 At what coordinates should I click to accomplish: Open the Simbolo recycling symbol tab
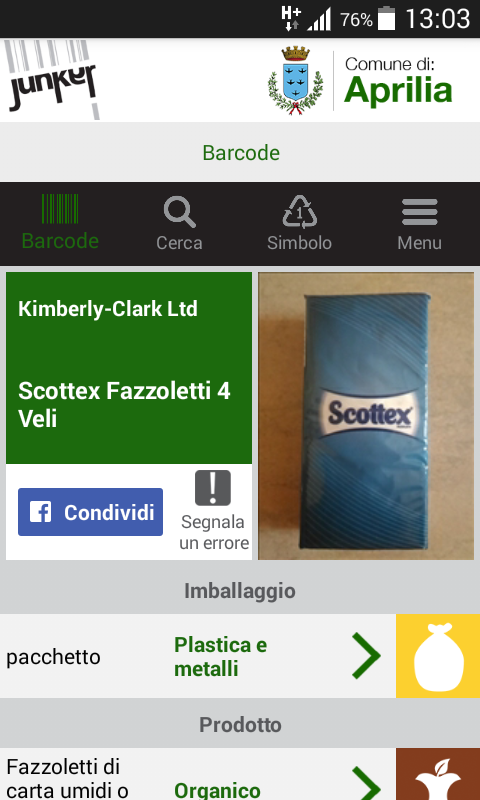pyautogui.click(x=299, y=223)
